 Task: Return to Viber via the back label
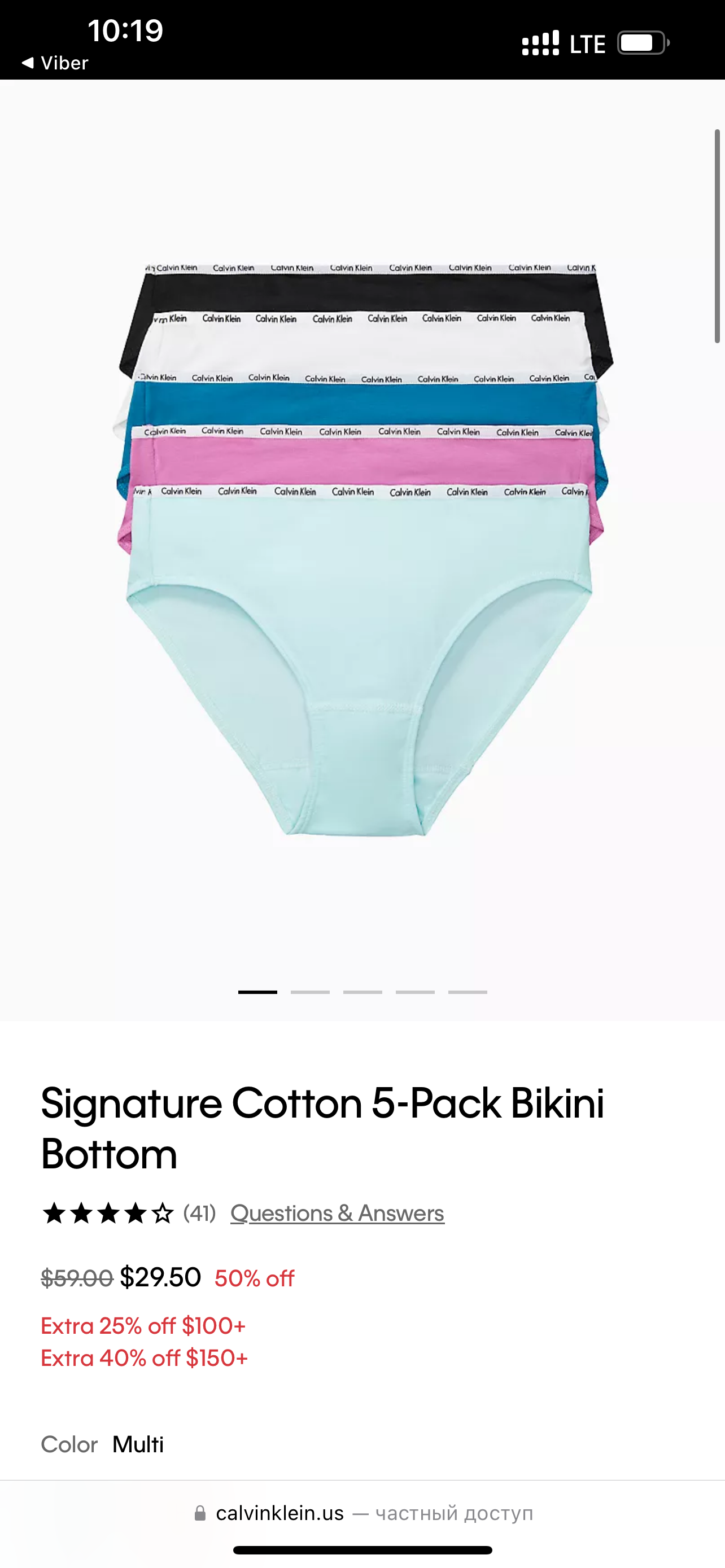click(x=55, y=63)
